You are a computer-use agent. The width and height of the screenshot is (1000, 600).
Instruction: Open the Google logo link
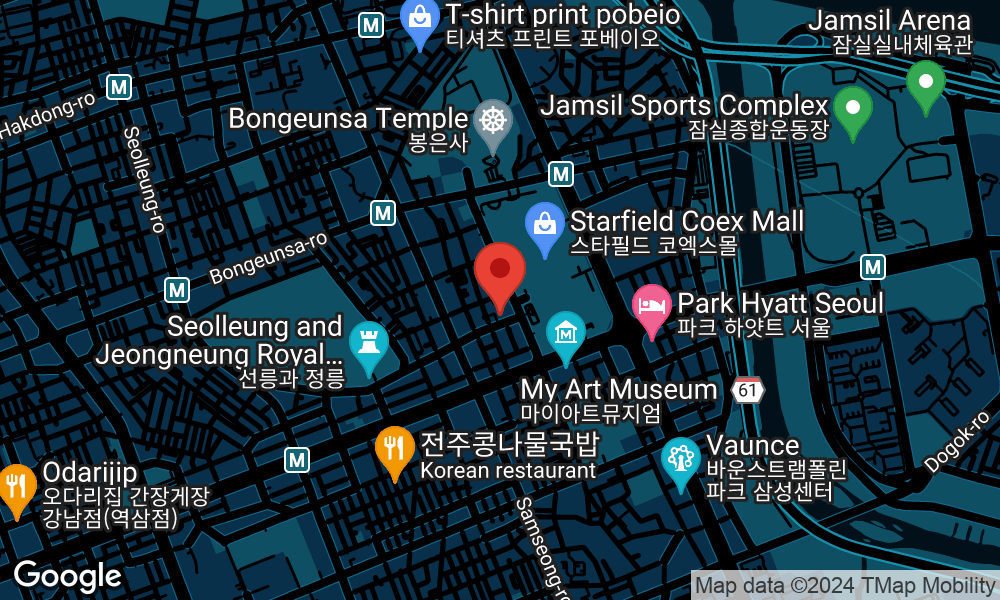(68, 576)
